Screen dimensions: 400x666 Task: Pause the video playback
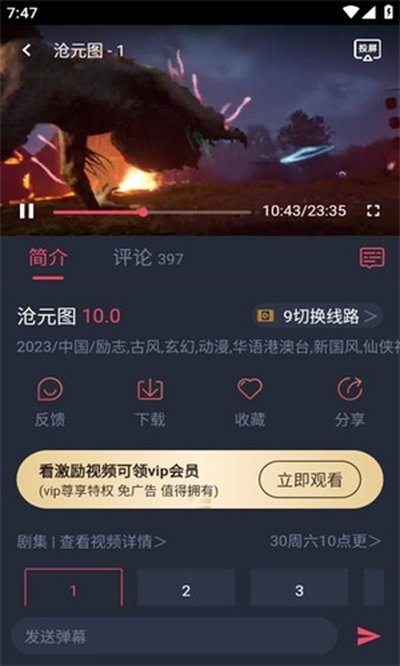click(26, 211)
